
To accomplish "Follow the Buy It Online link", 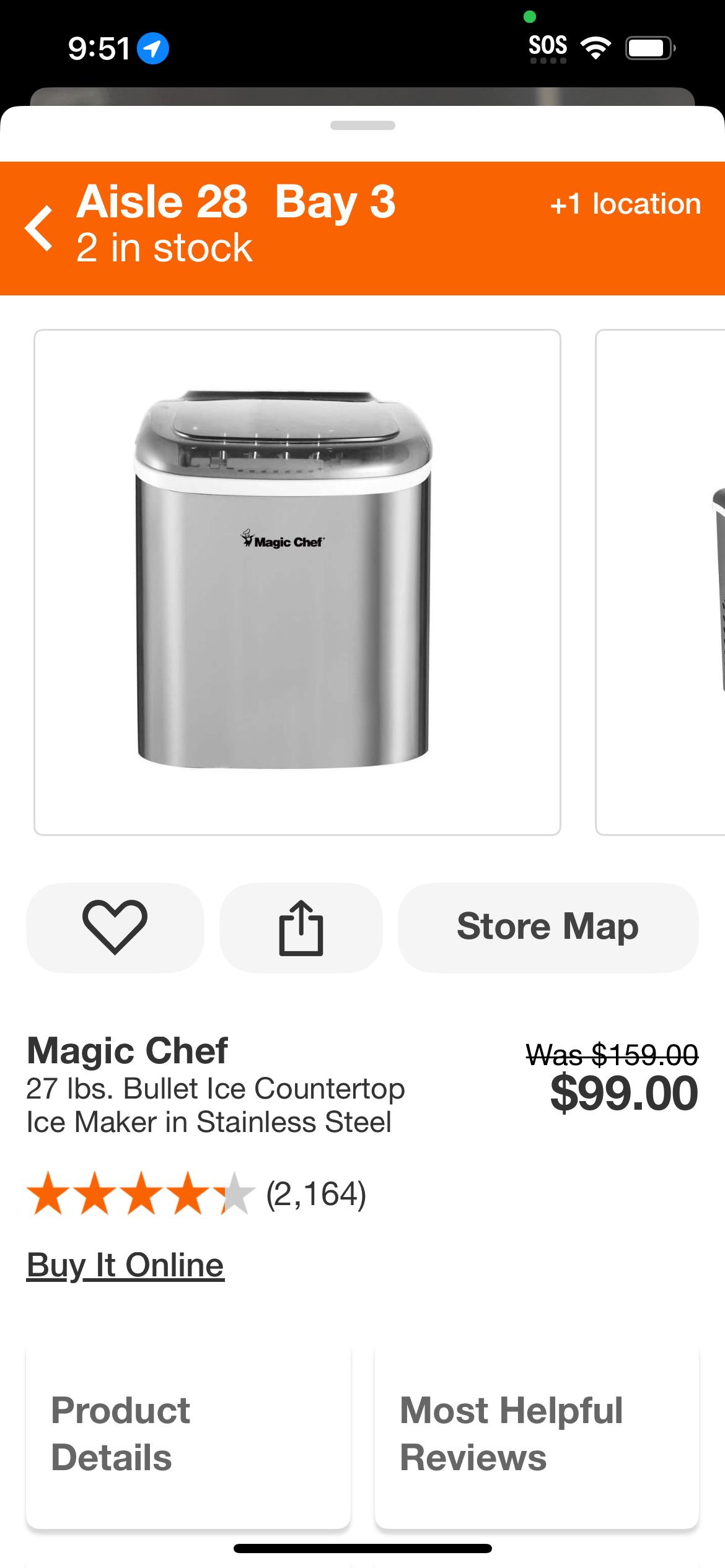I will pyautogui.click(x=125, y=1265).
